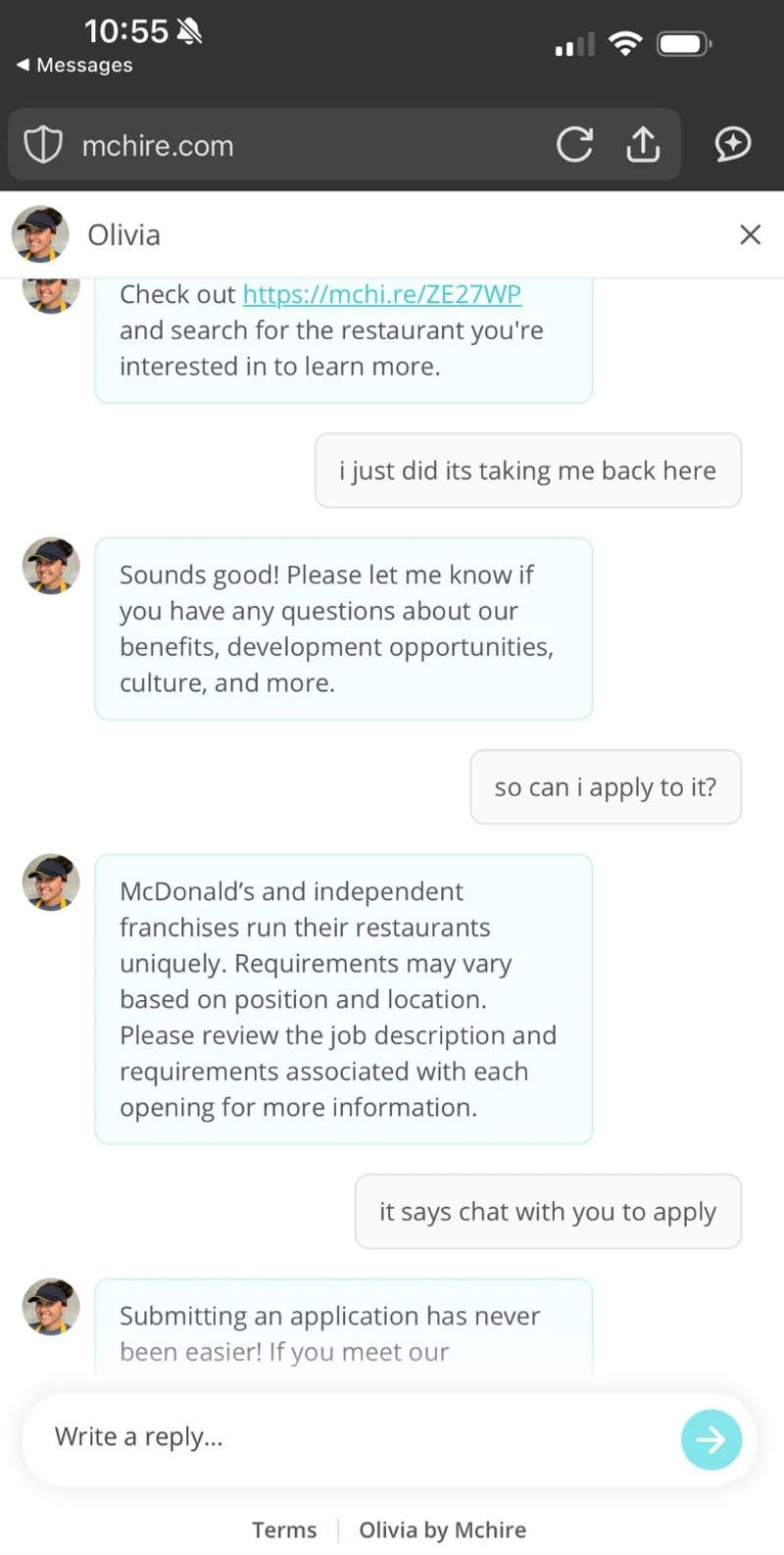This screenshot has width=784, height=1555.
Task: Tap Olivia by Mchire footer text
Action: pos(442,1530)
